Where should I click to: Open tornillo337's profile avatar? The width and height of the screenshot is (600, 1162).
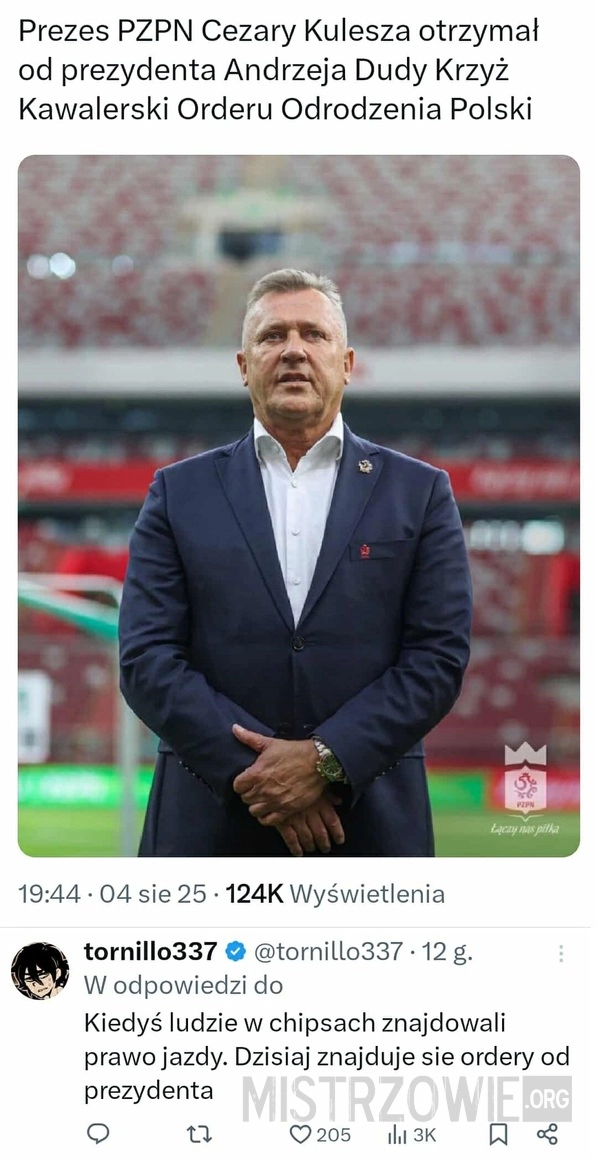40,971
